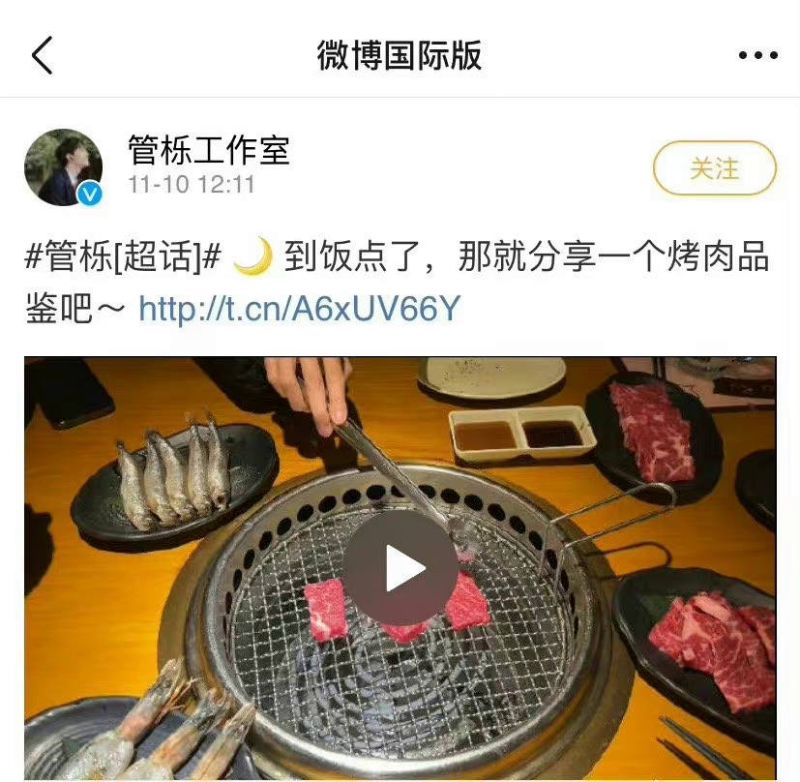Image resolution: width=800 pixels, height=782 pixels.
Task: Open the t.cn/A6xUV66Y link
Action: 299,309
